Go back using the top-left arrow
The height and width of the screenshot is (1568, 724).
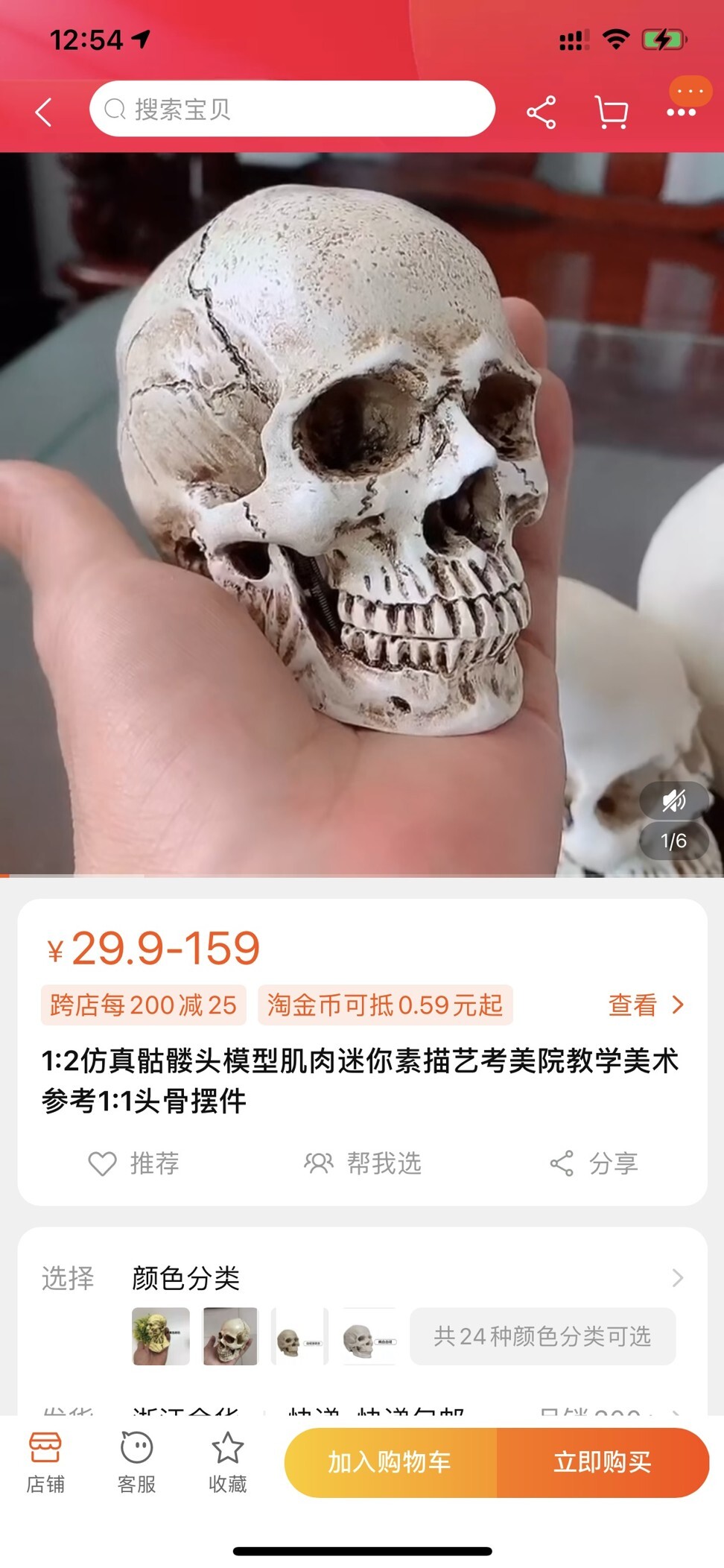pos(44,112)
